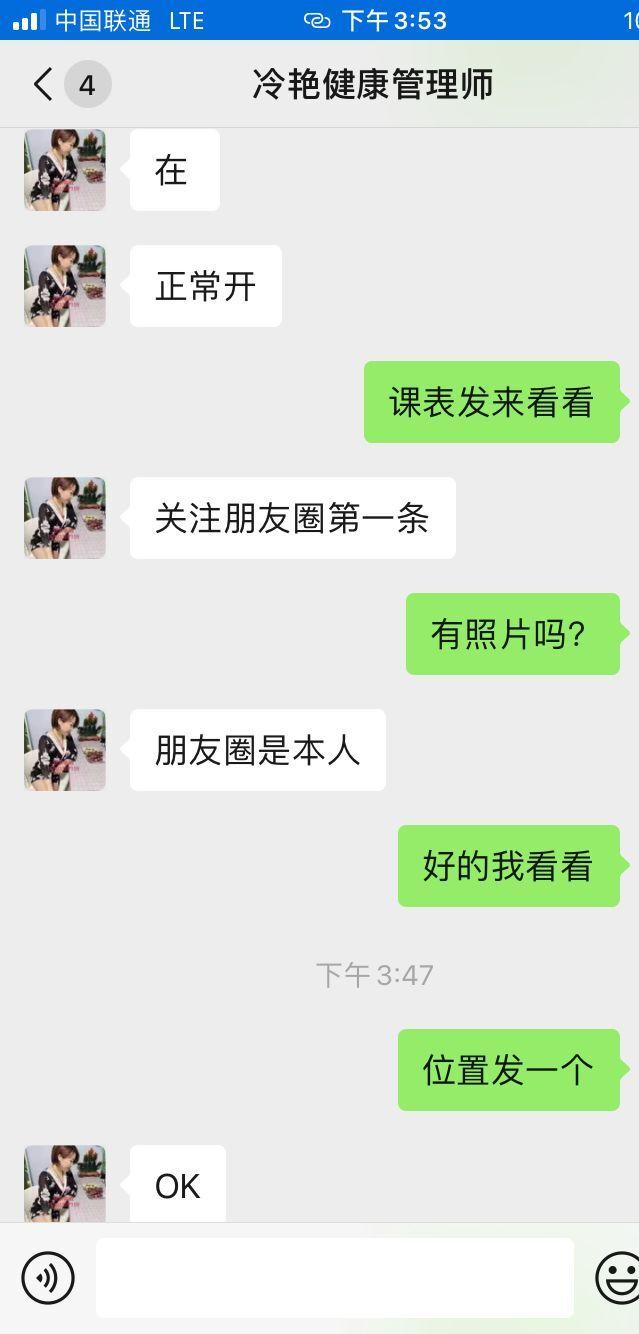Go back to the chat list
639x1334 pixels.
pos(43,85)
